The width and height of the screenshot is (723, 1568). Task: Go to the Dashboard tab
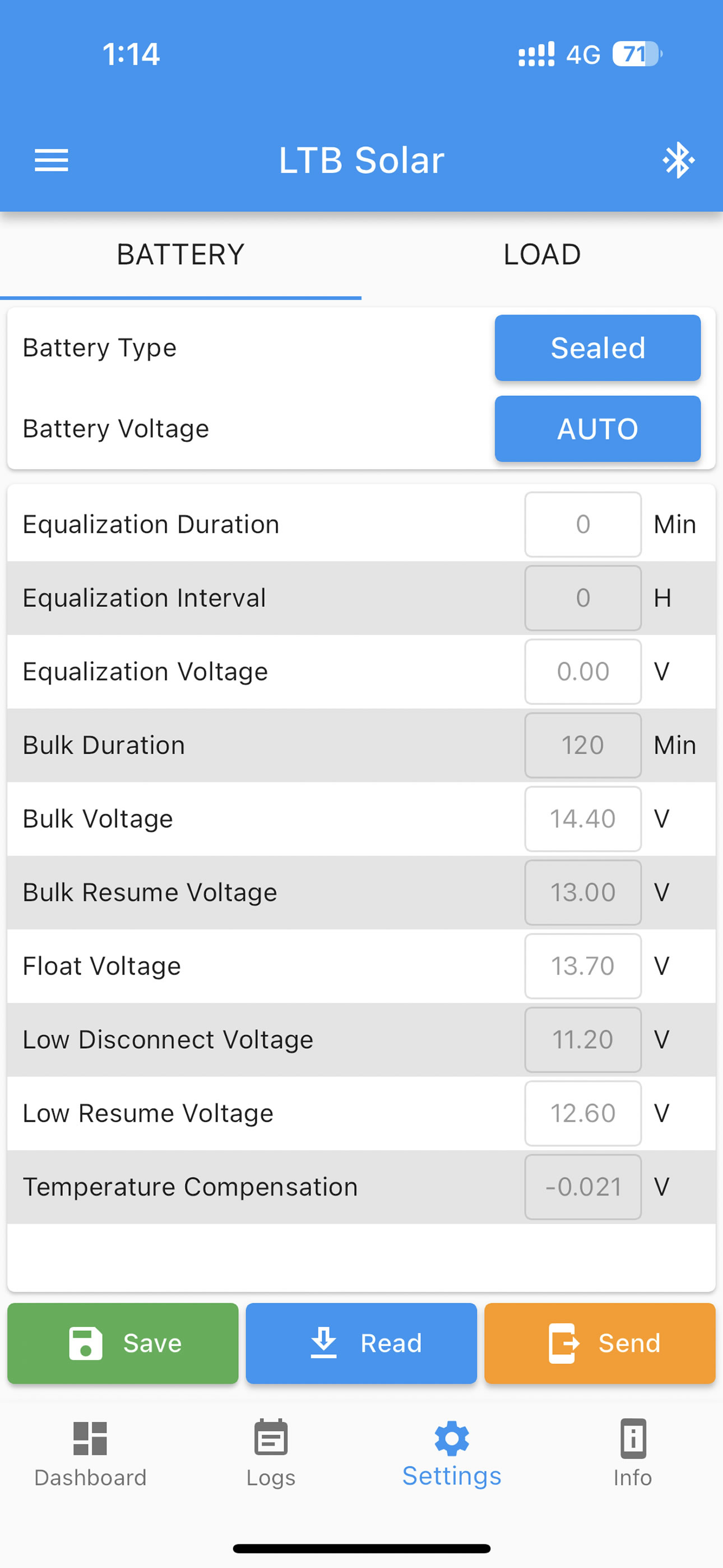click(90, 1455)
